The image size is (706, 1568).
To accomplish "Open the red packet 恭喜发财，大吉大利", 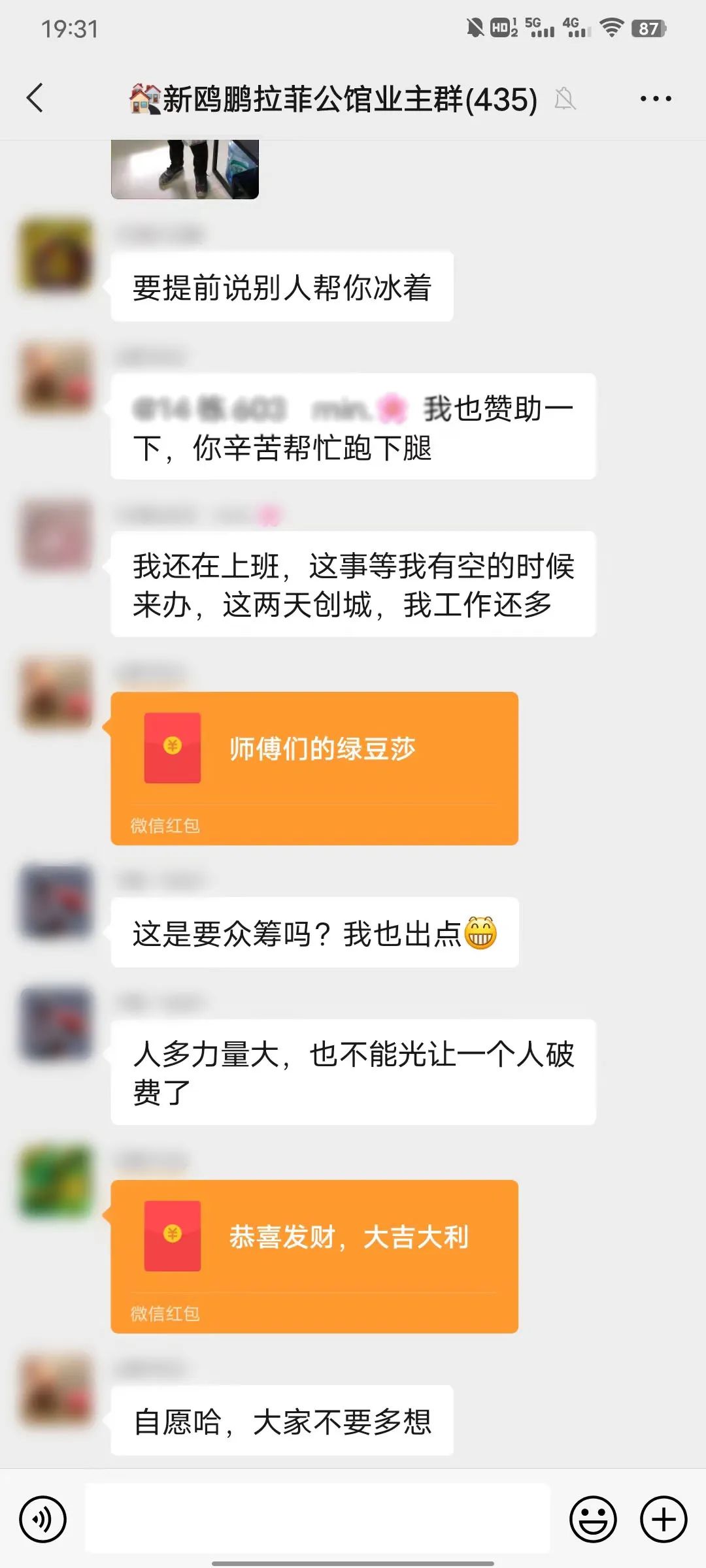I will [314, 1256].
